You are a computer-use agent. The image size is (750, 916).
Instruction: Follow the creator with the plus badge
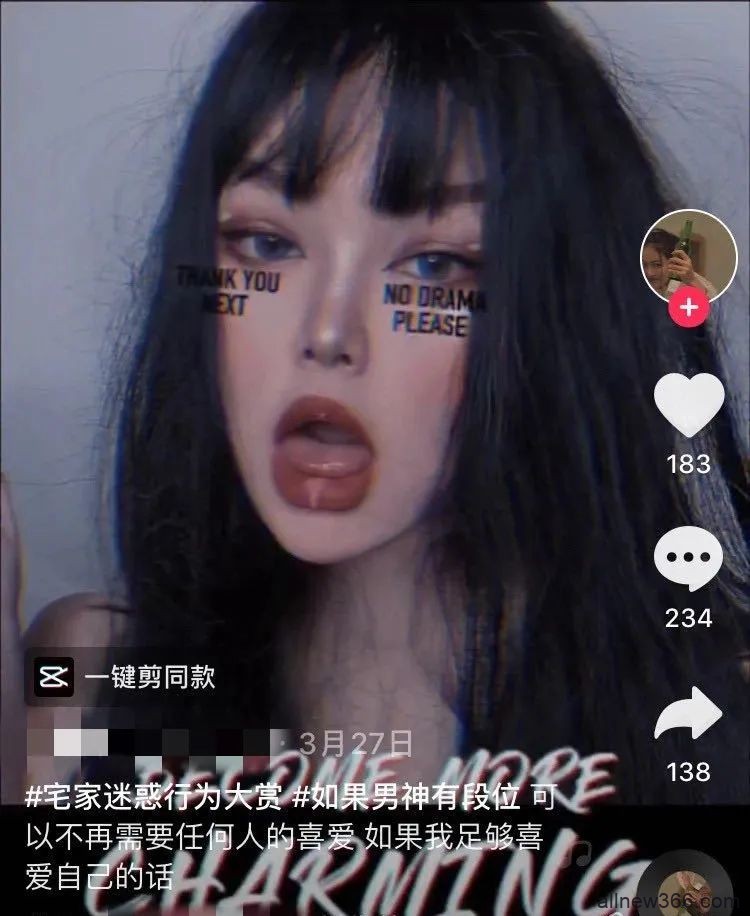tap(688, 307)
